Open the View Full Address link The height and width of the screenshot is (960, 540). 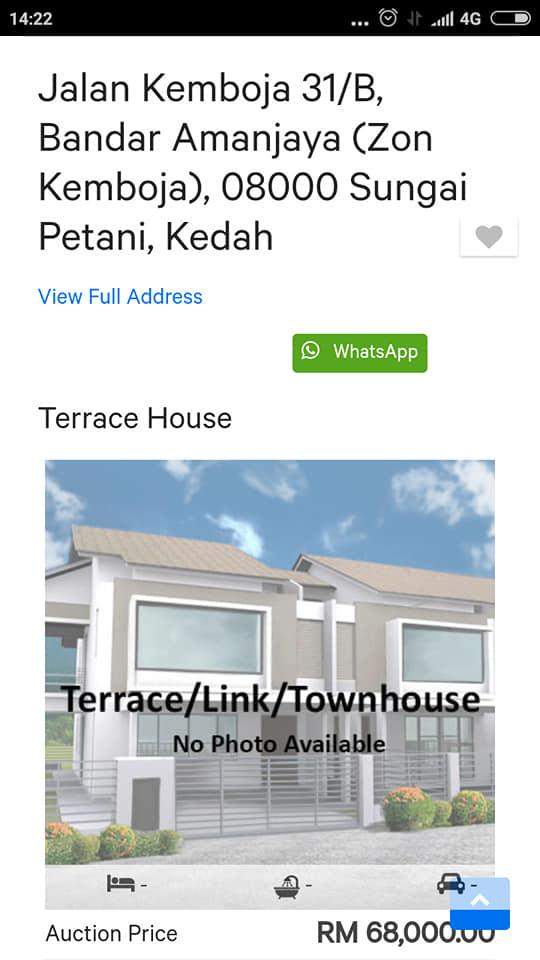coord(120,296)
